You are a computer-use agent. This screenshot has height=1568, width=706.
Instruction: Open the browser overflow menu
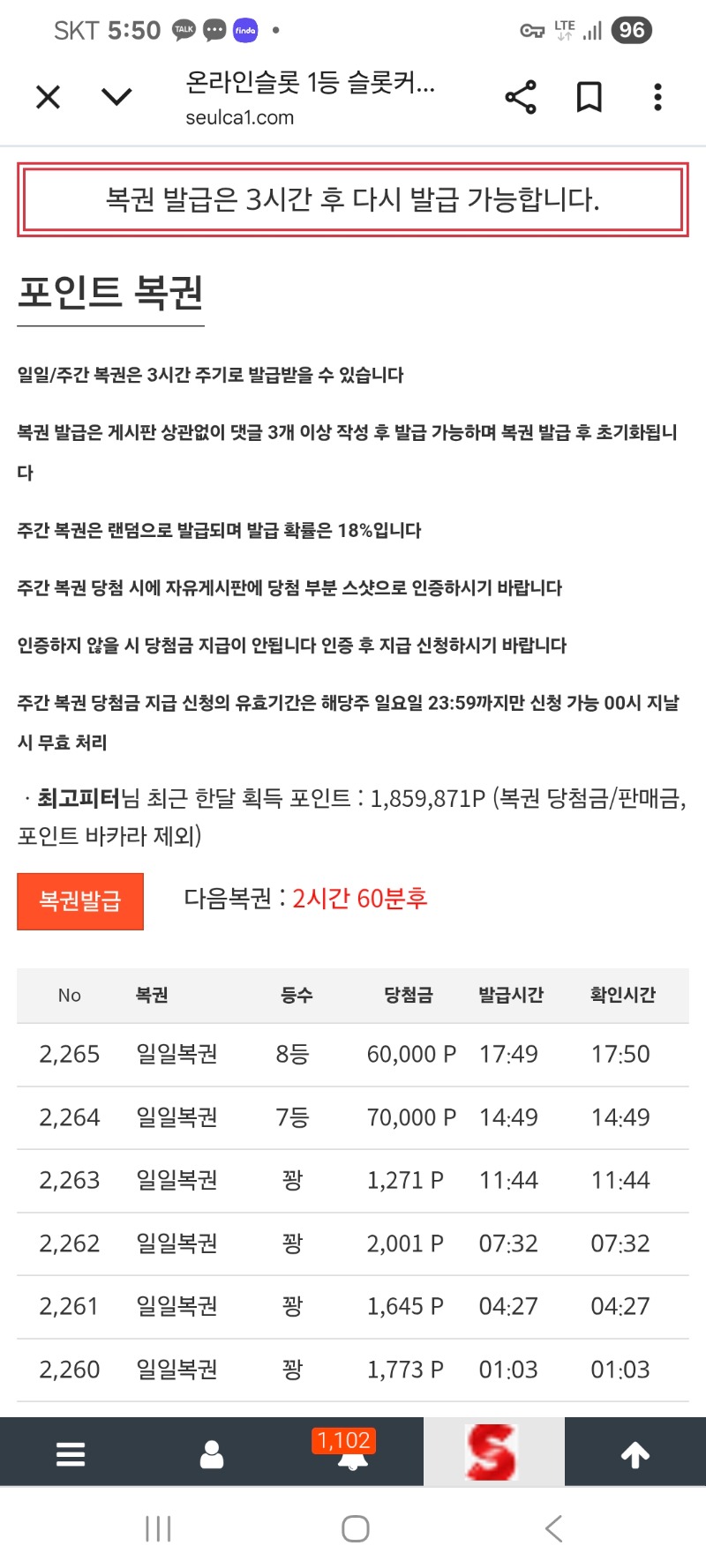click(x=657, y=97)
